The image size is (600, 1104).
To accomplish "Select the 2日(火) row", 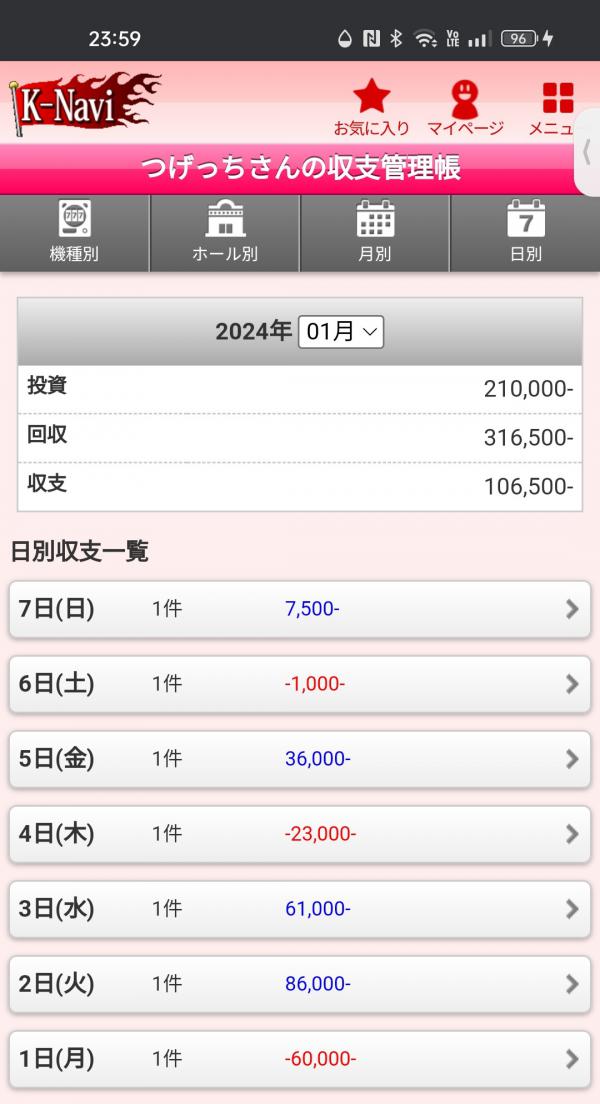I will pos(300,984).
